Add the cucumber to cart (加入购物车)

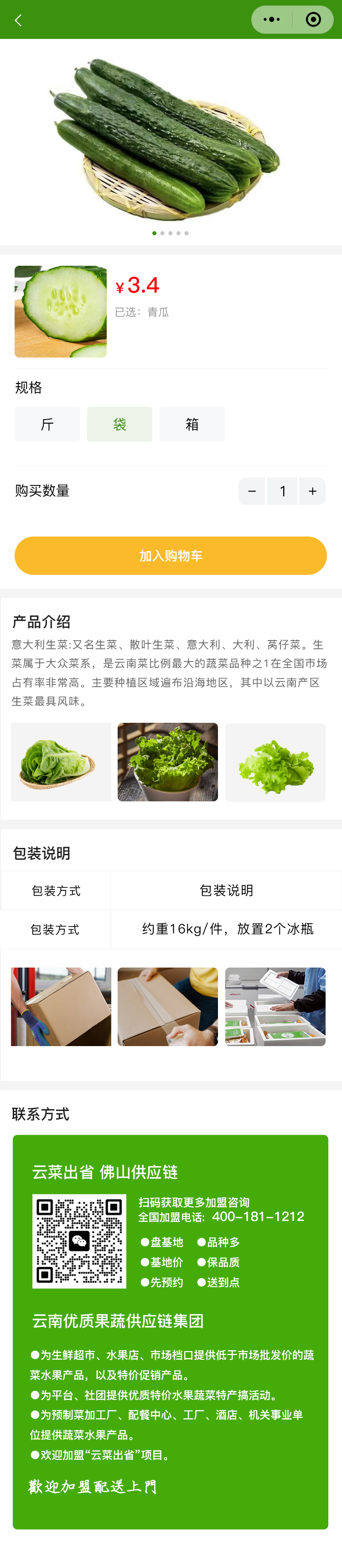coord(171,556)
